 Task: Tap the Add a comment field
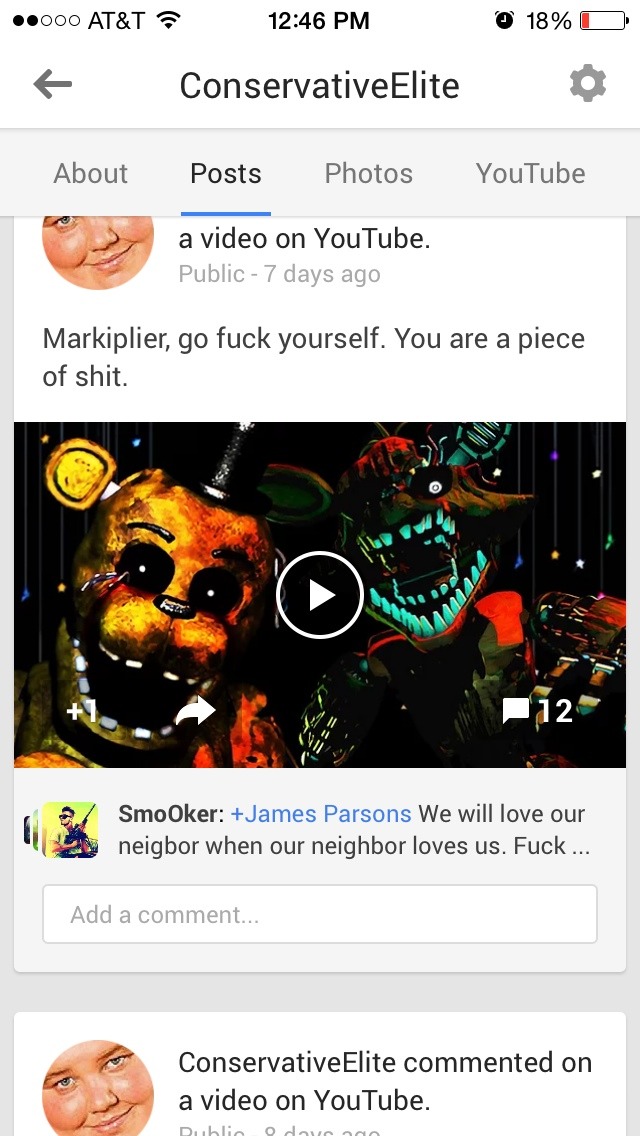click(x=320, y=914)
